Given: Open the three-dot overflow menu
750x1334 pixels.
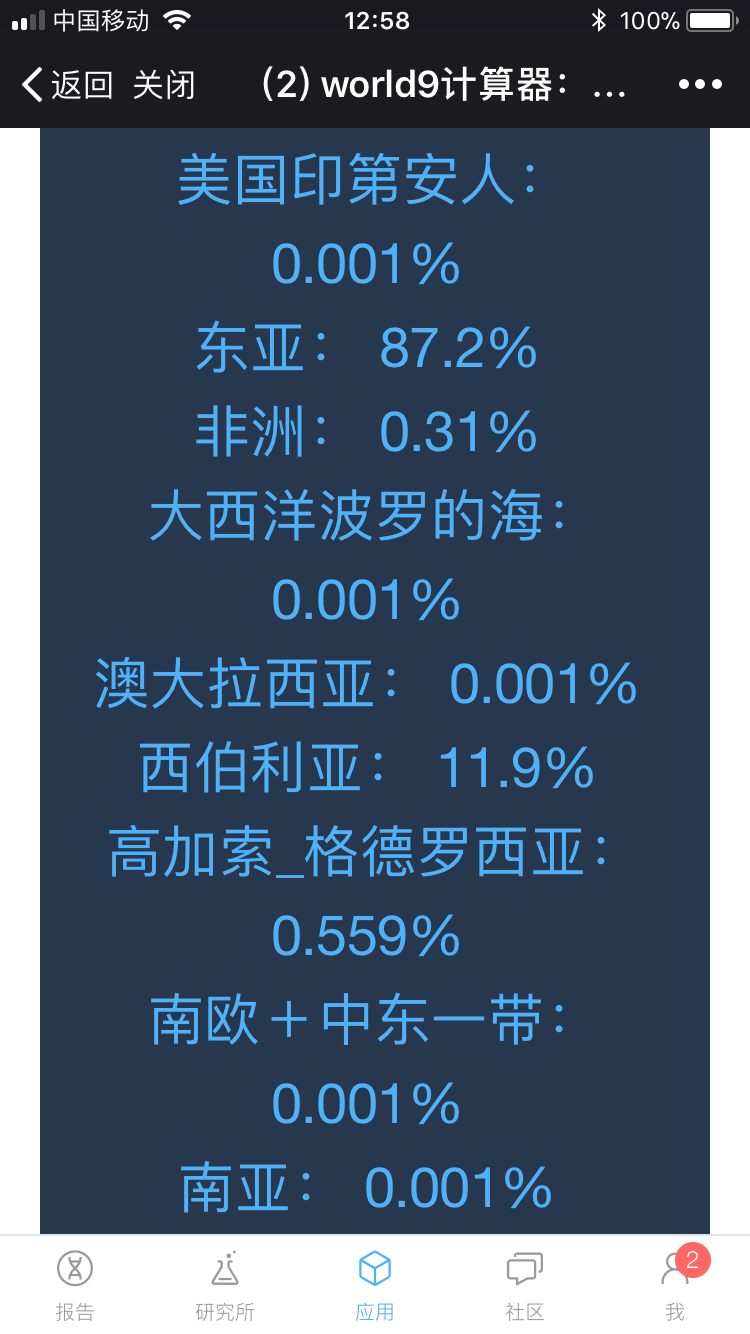Looking at the screenshot, I should point(700,85).
